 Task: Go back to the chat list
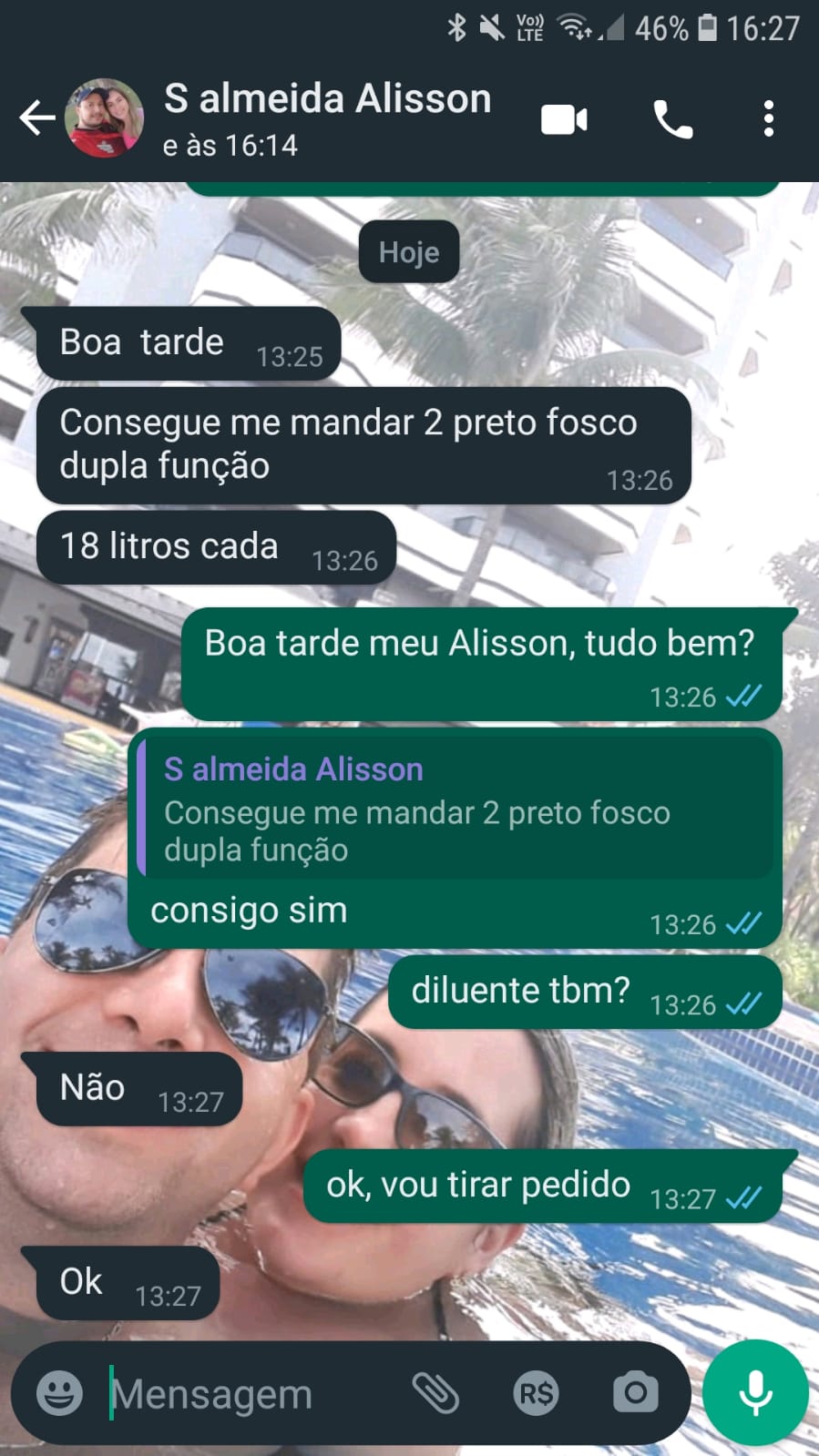coord(36,118)
